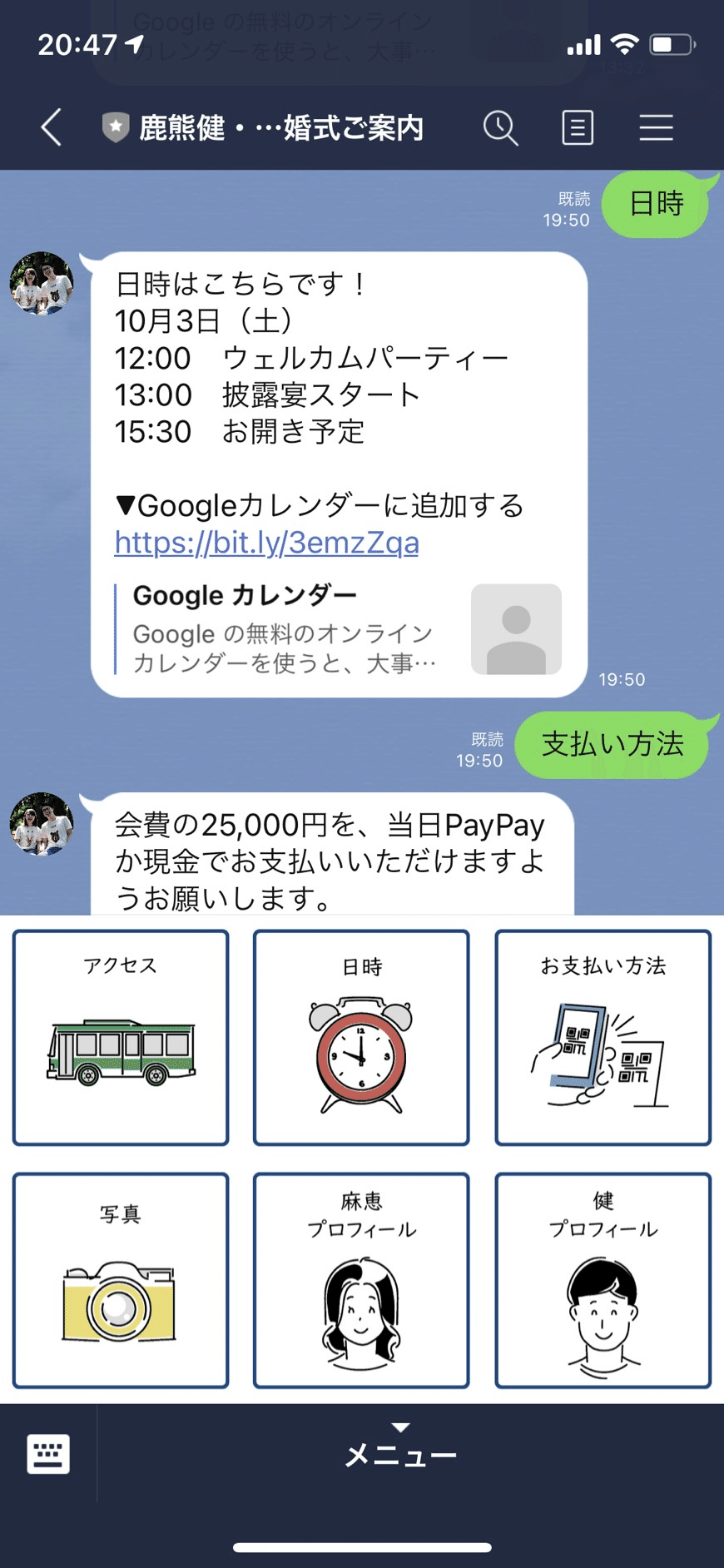Collapse the メニュー rich menu
The height and width of the screenshot is (1568, 724).
tap(401, 1453)
